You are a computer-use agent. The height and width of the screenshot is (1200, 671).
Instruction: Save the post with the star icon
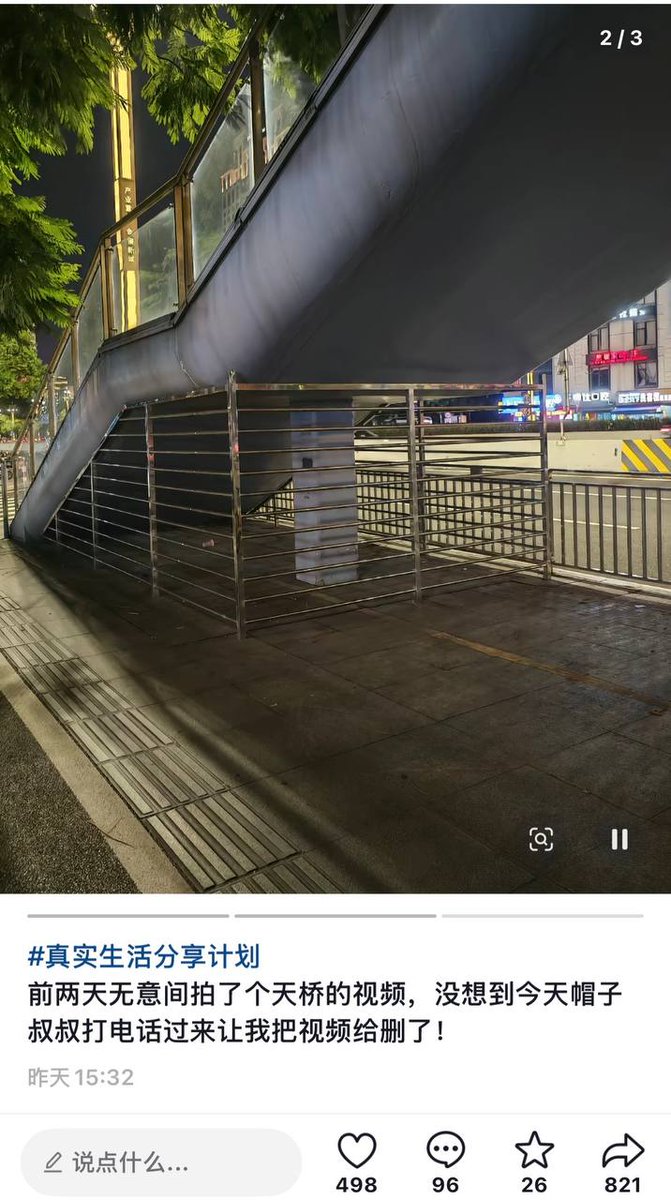534,1151
